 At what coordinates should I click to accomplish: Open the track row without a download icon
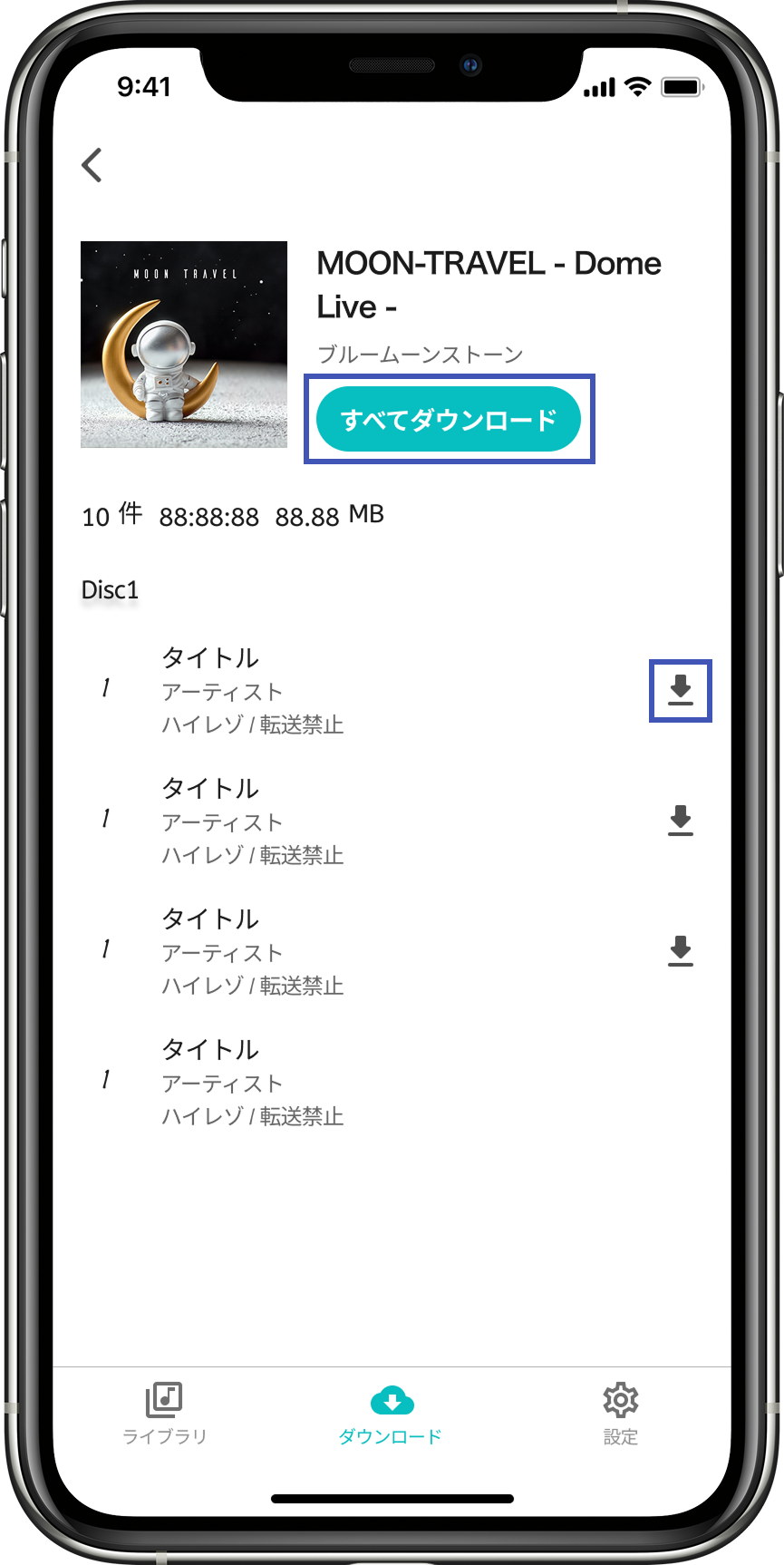(x=392, y=1083)
